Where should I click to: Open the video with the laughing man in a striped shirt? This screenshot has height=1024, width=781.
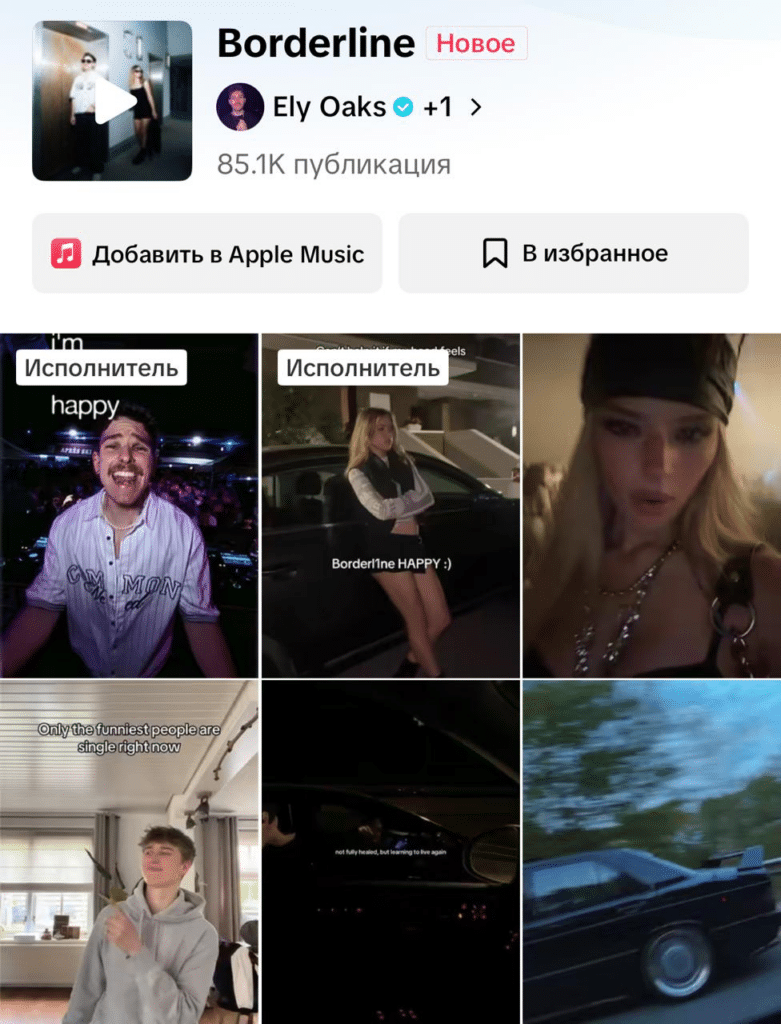[x=129, y=506]
